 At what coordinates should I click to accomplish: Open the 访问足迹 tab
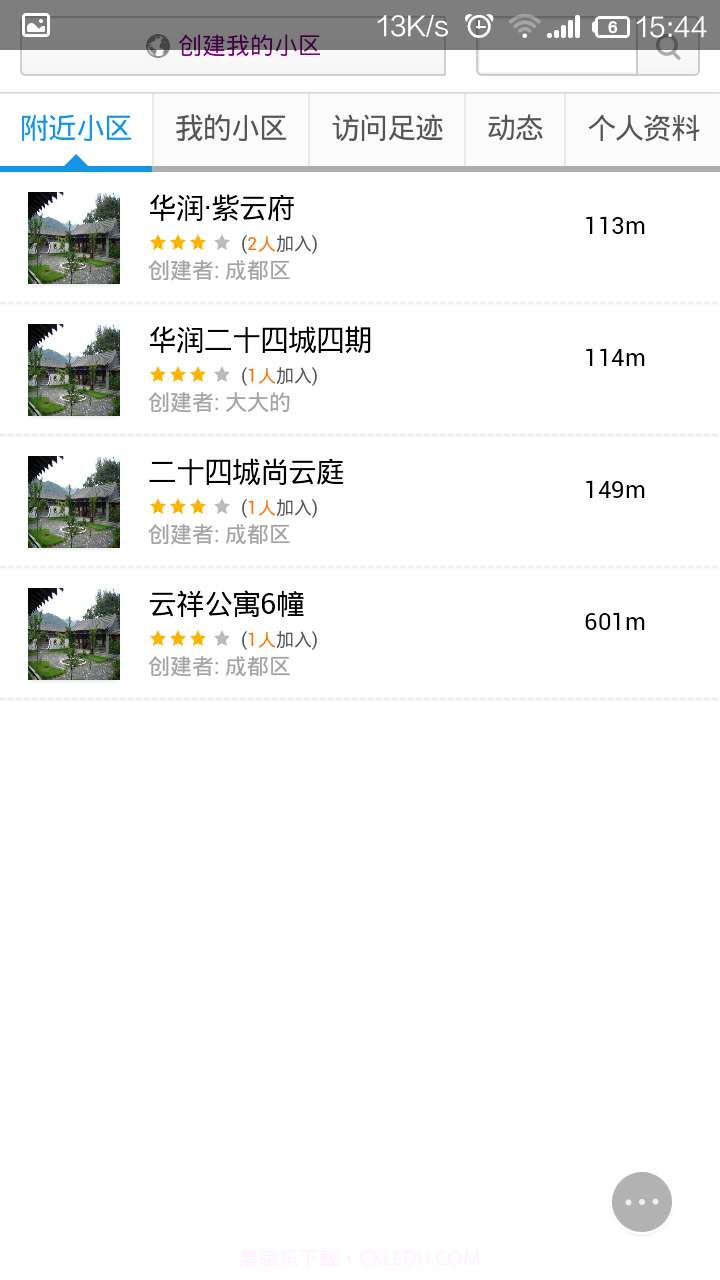(386, 129)
